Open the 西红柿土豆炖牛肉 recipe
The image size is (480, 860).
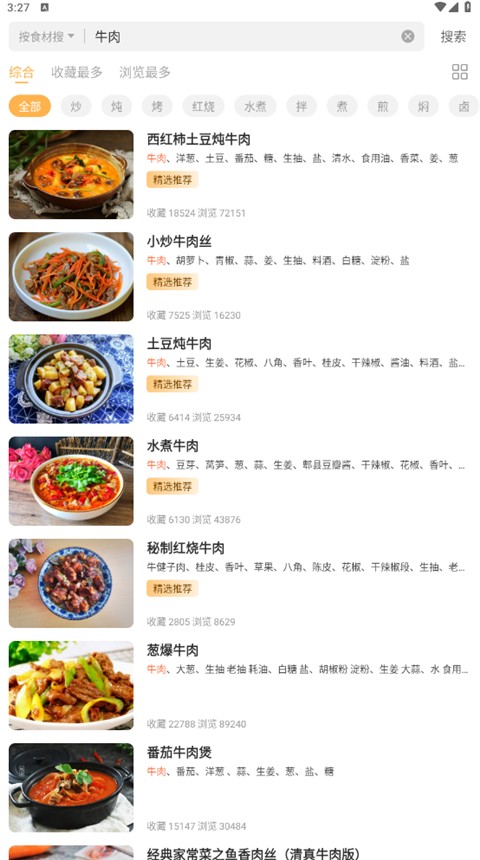point(240,174)
